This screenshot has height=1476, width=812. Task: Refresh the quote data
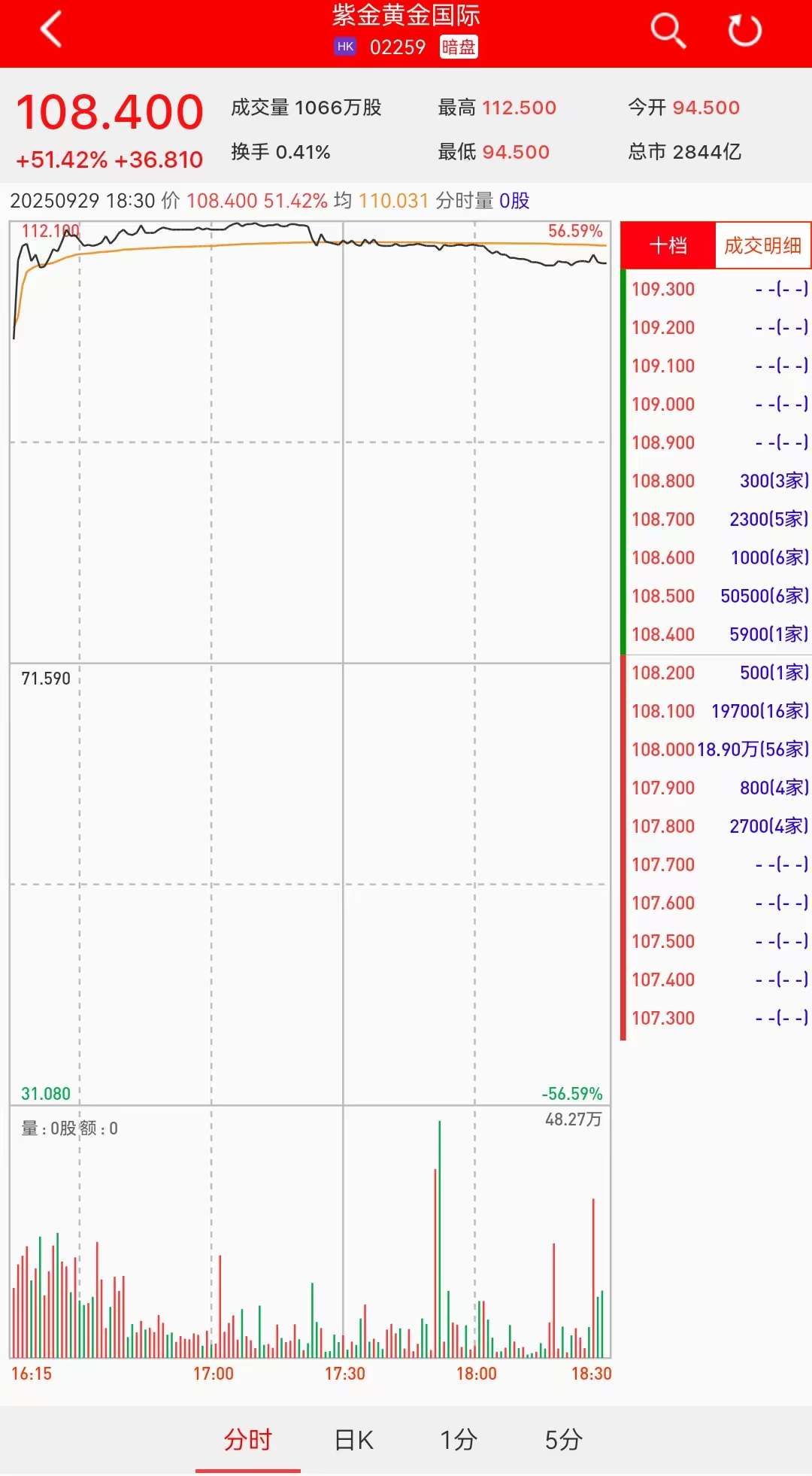pyautogui.click(x=744, y=30)
